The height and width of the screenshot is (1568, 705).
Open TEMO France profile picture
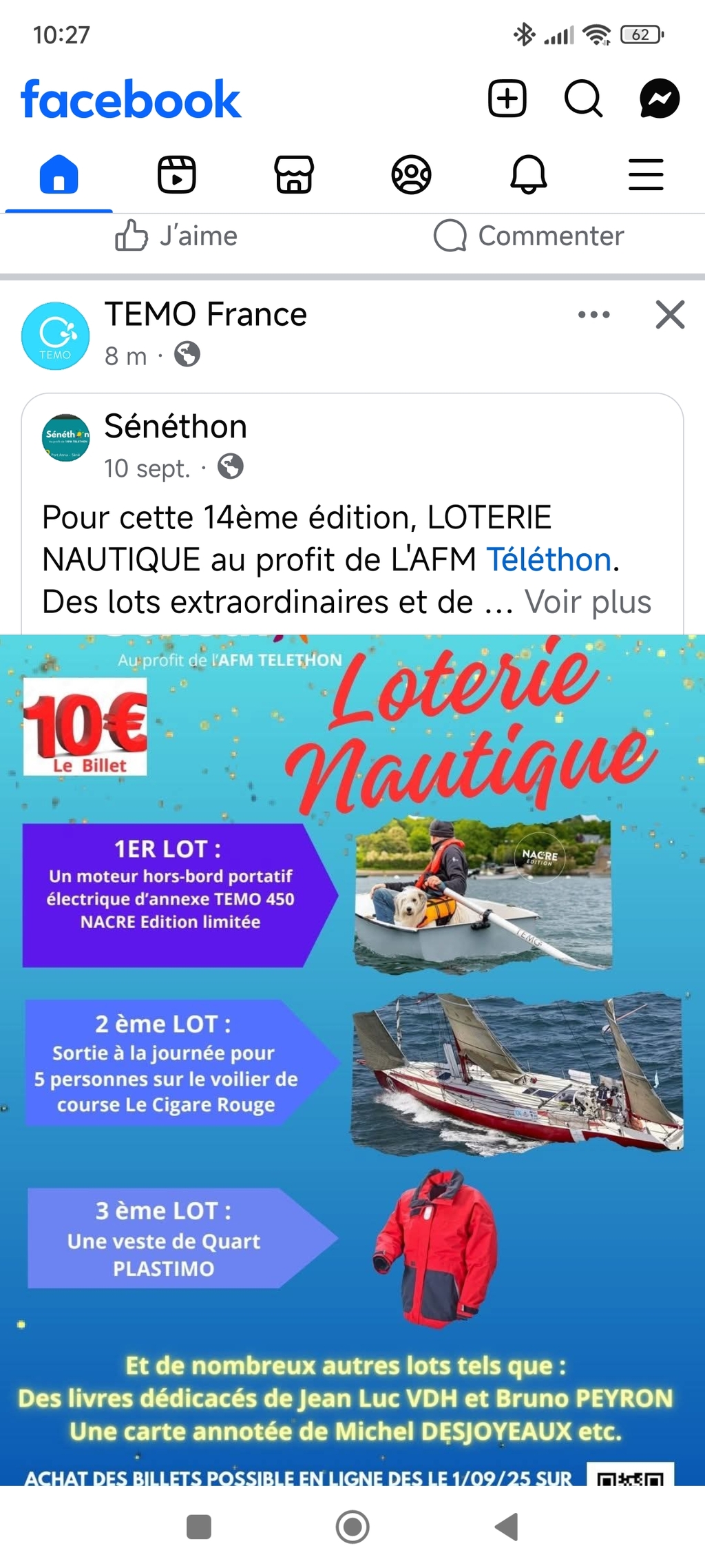pyautogui.click(x=56, y=336)
